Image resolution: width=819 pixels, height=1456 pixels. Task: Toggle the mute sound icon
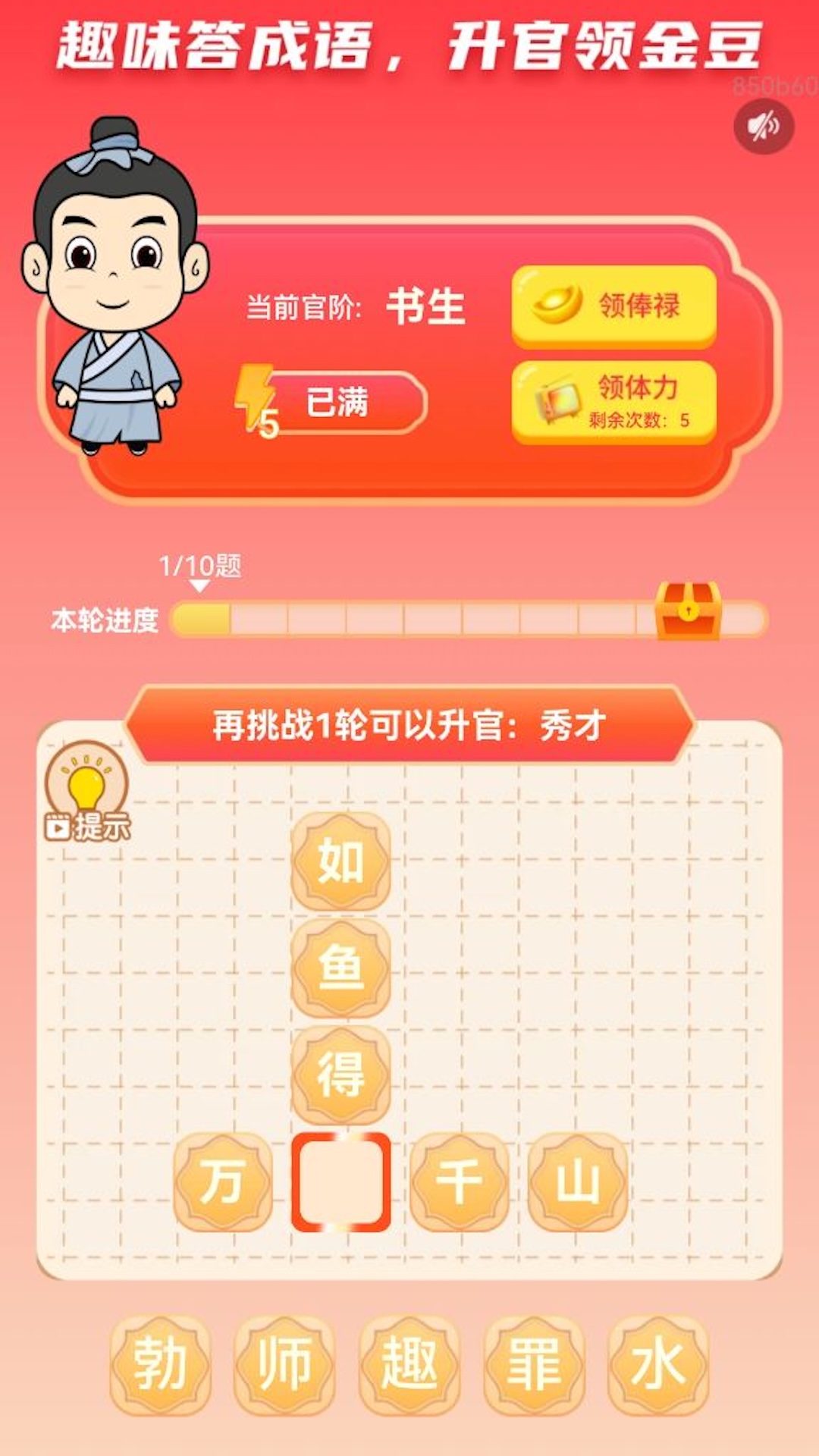(764, 127)
